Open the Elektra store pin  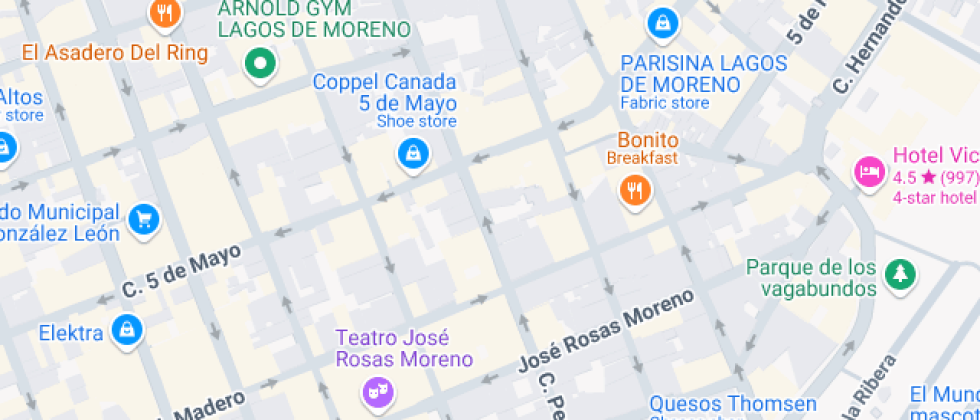click(127, 330)
